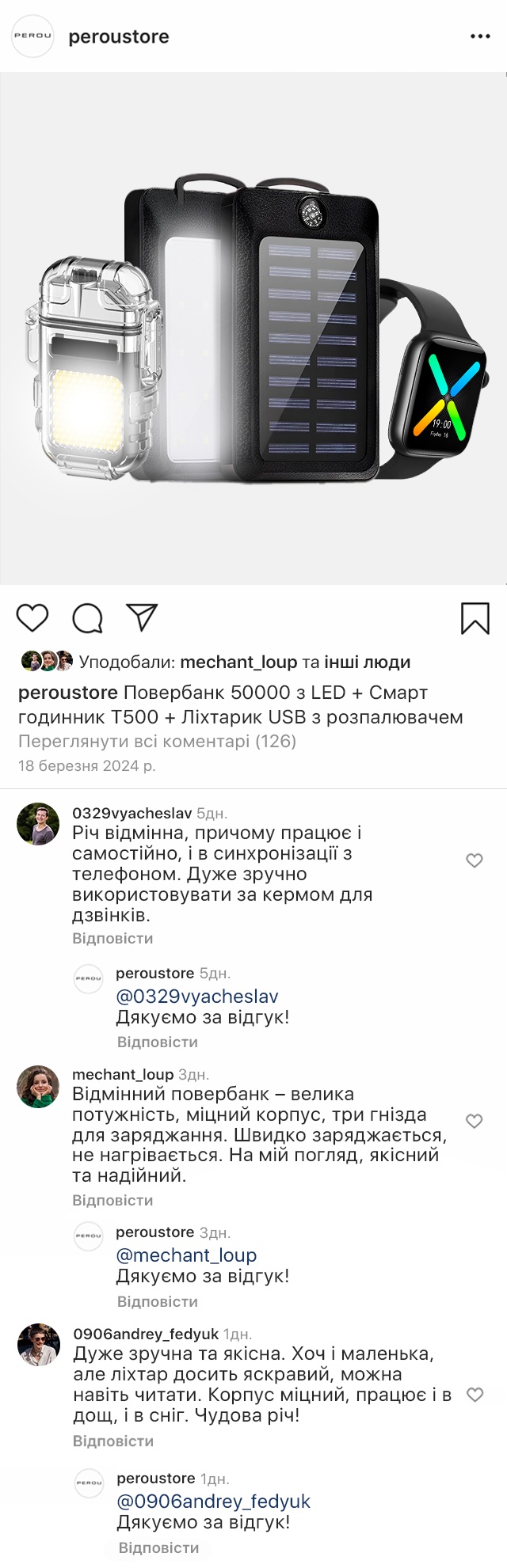This screenshot has height=1568, width=507.
Task: Open the @mechant_loup mention link
Action: 186,1255
